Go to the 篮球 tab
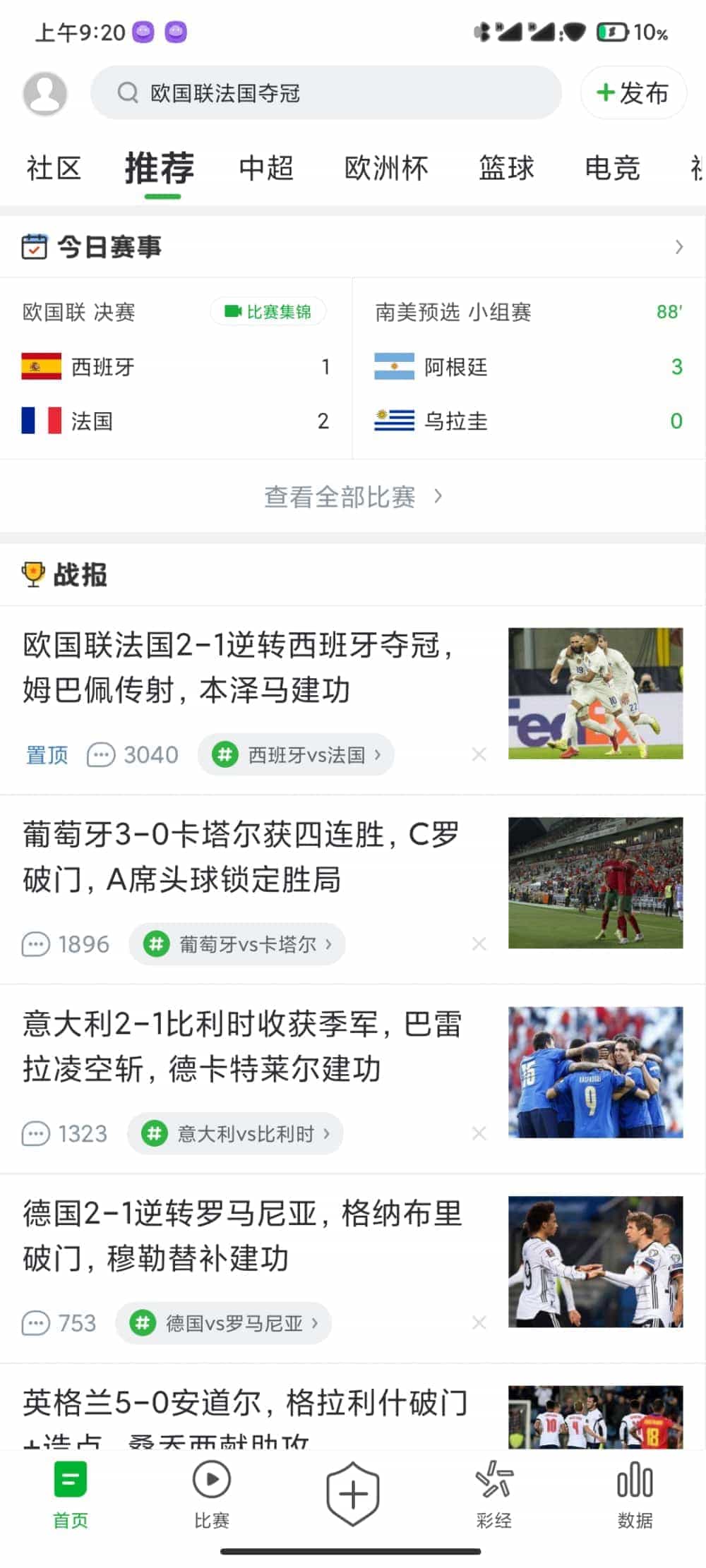The image size is (706, 1568). pyautogui.click(x=506, y=169)
